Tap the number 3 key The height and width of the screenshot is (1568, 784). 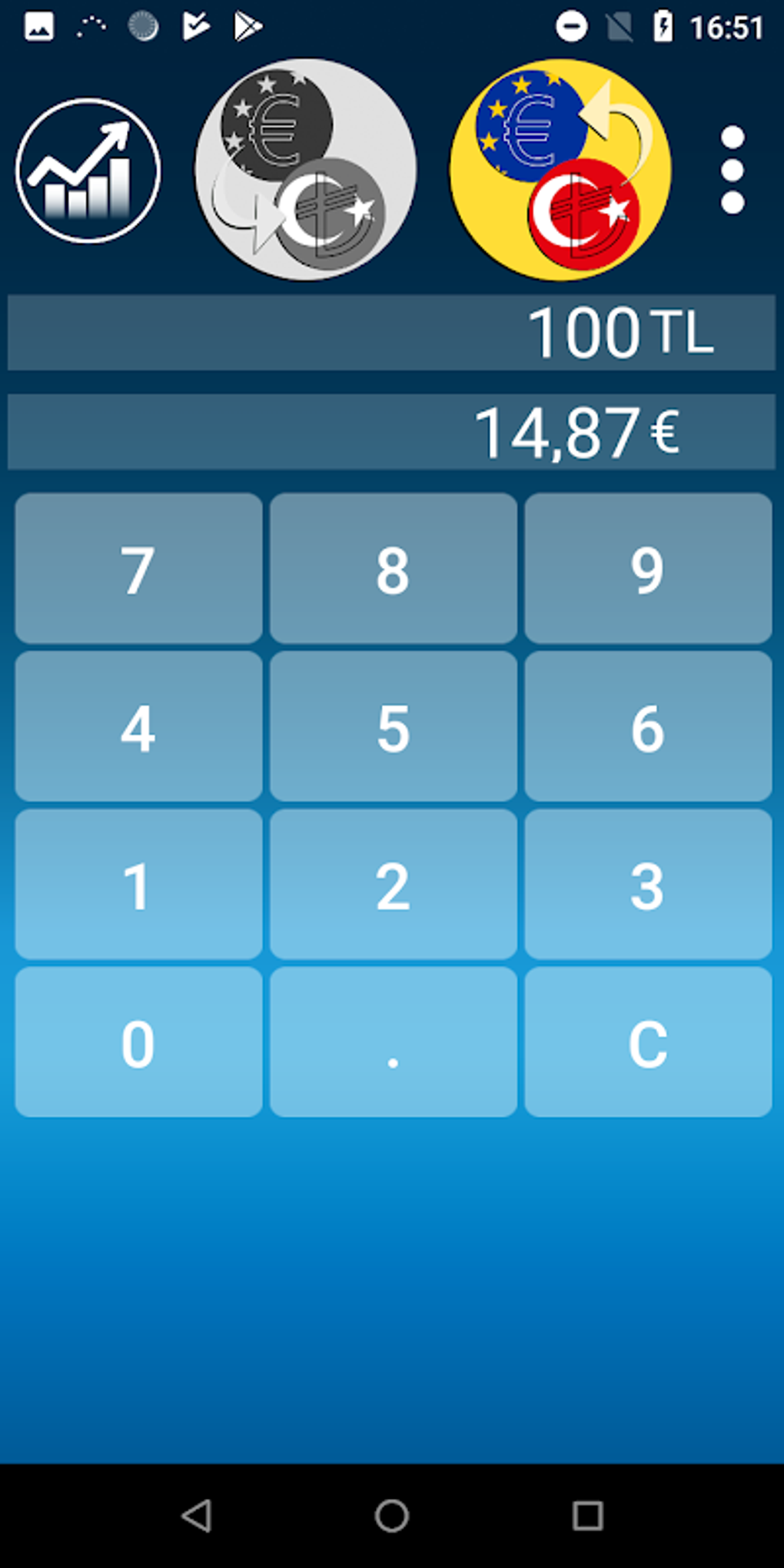[648, 885]
